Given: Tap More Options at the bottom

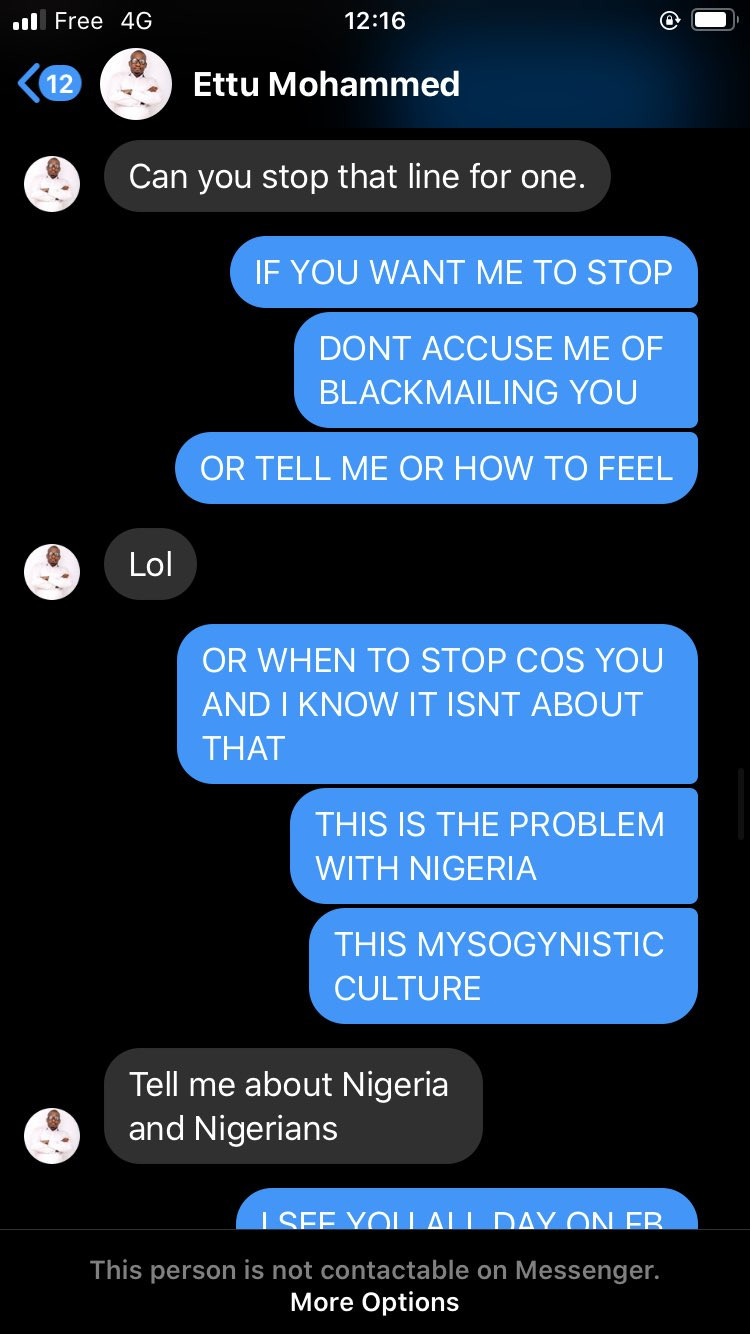Looking at the screenshot, I should coord(375,1302).
